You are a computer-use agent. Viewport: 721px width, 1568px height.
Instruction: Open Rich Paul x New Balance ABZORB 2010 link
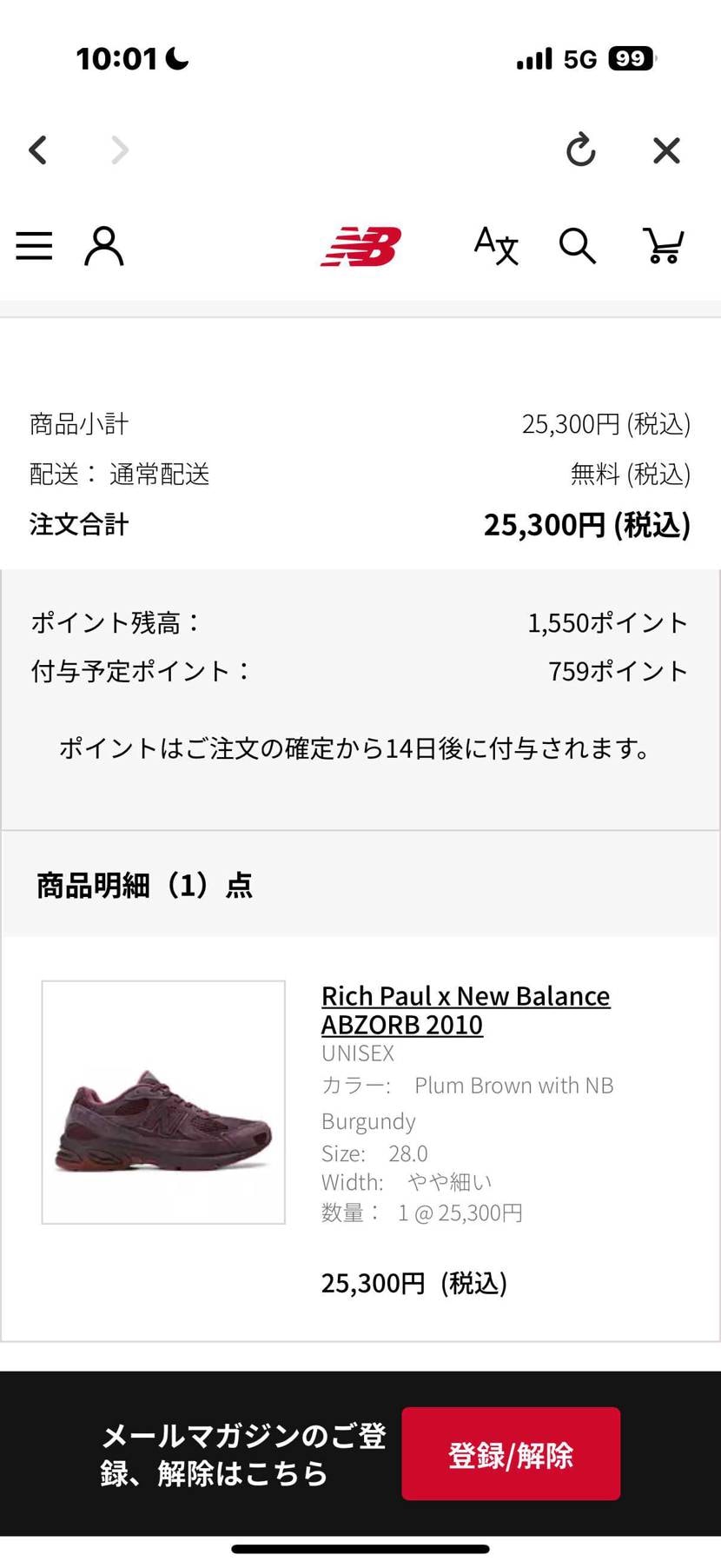[465, 1008]
